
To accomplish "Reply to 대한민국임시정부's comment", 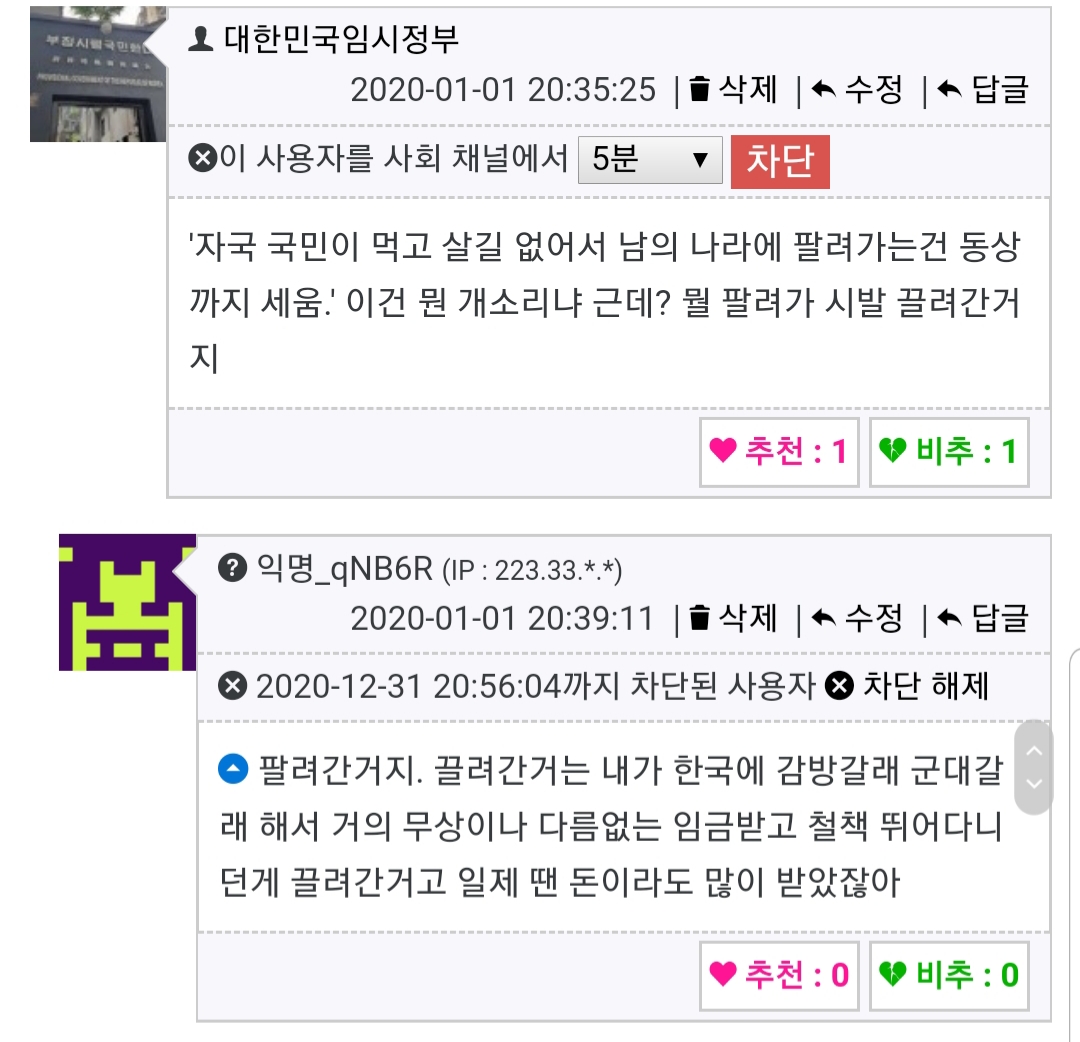I will (984, 90).
